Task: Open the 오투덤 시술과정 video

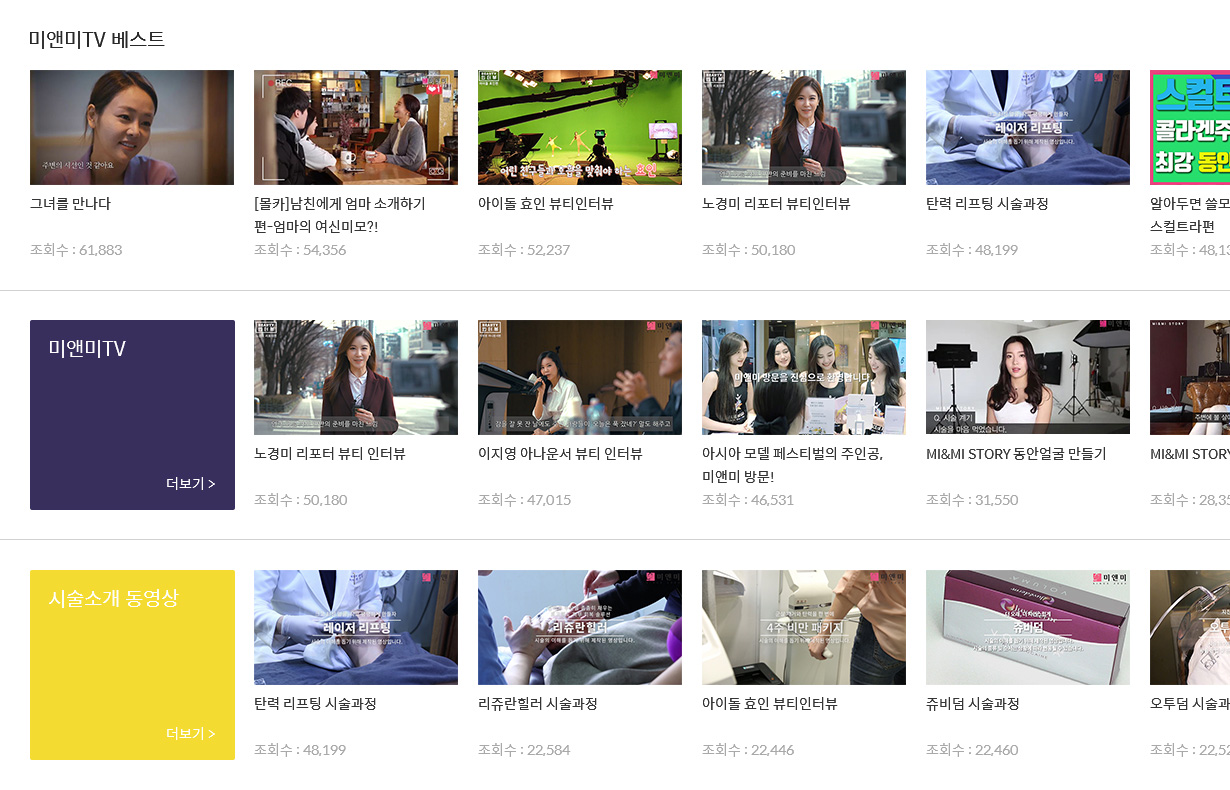Action: pyautogui.click(x=1190, y=627)
